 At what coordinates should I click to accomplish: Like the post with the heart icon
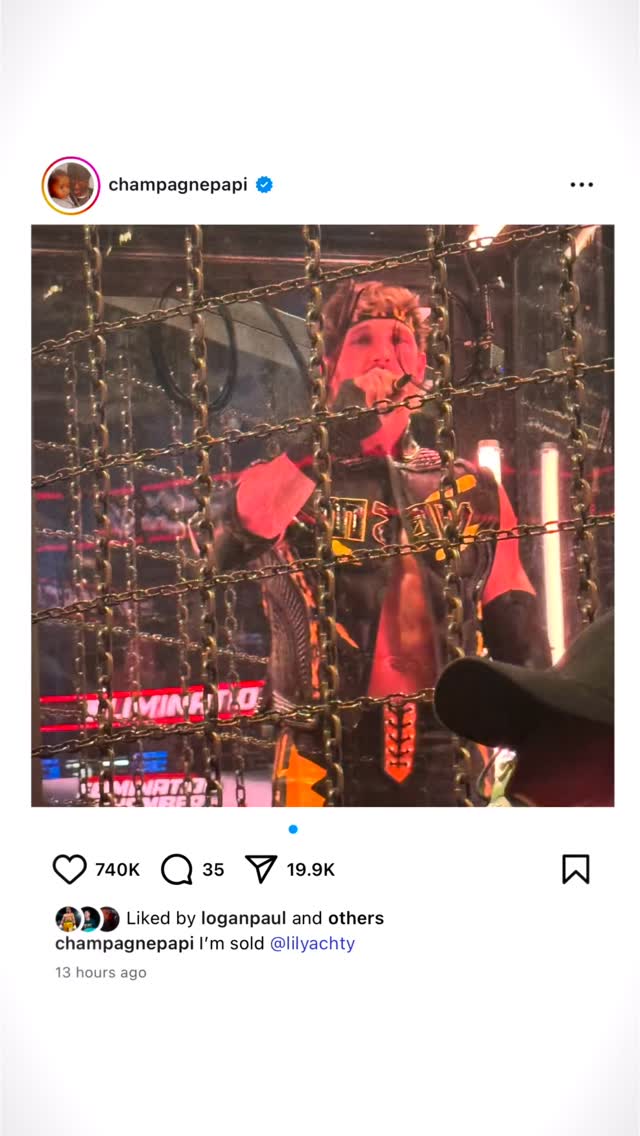pos(70,869)
